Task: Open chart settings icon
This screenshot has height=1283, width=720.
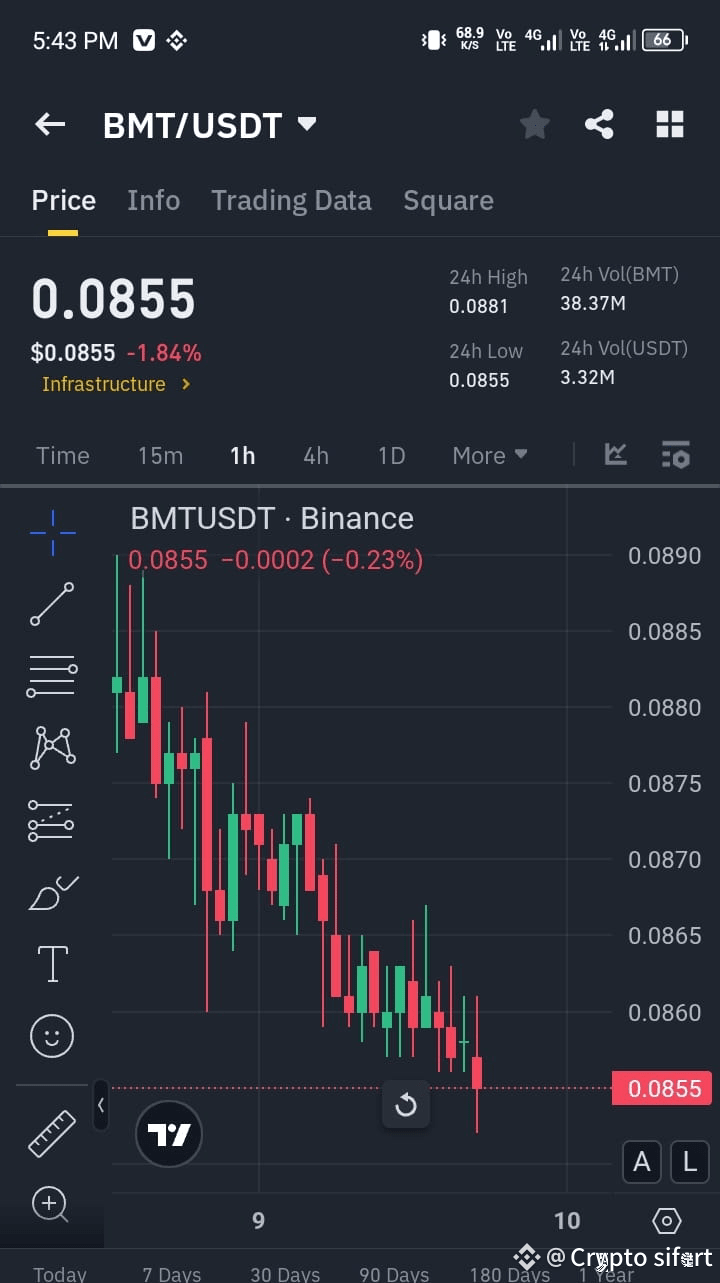Action: pyautogui.click(x=676, y=455)
